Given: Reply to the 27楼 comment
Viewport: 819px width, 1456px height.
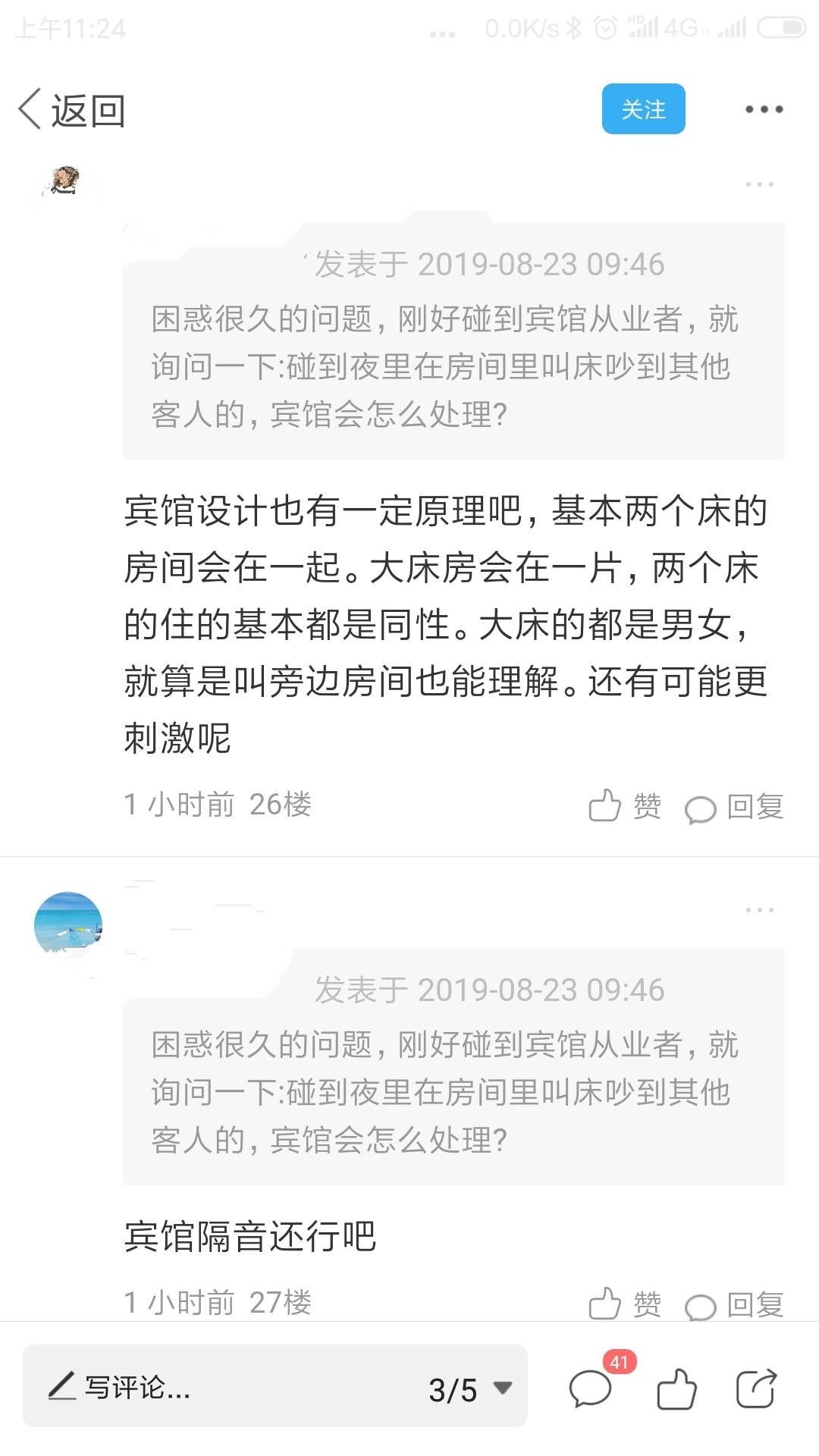Looking at the screenshot, I should 734,1305.
